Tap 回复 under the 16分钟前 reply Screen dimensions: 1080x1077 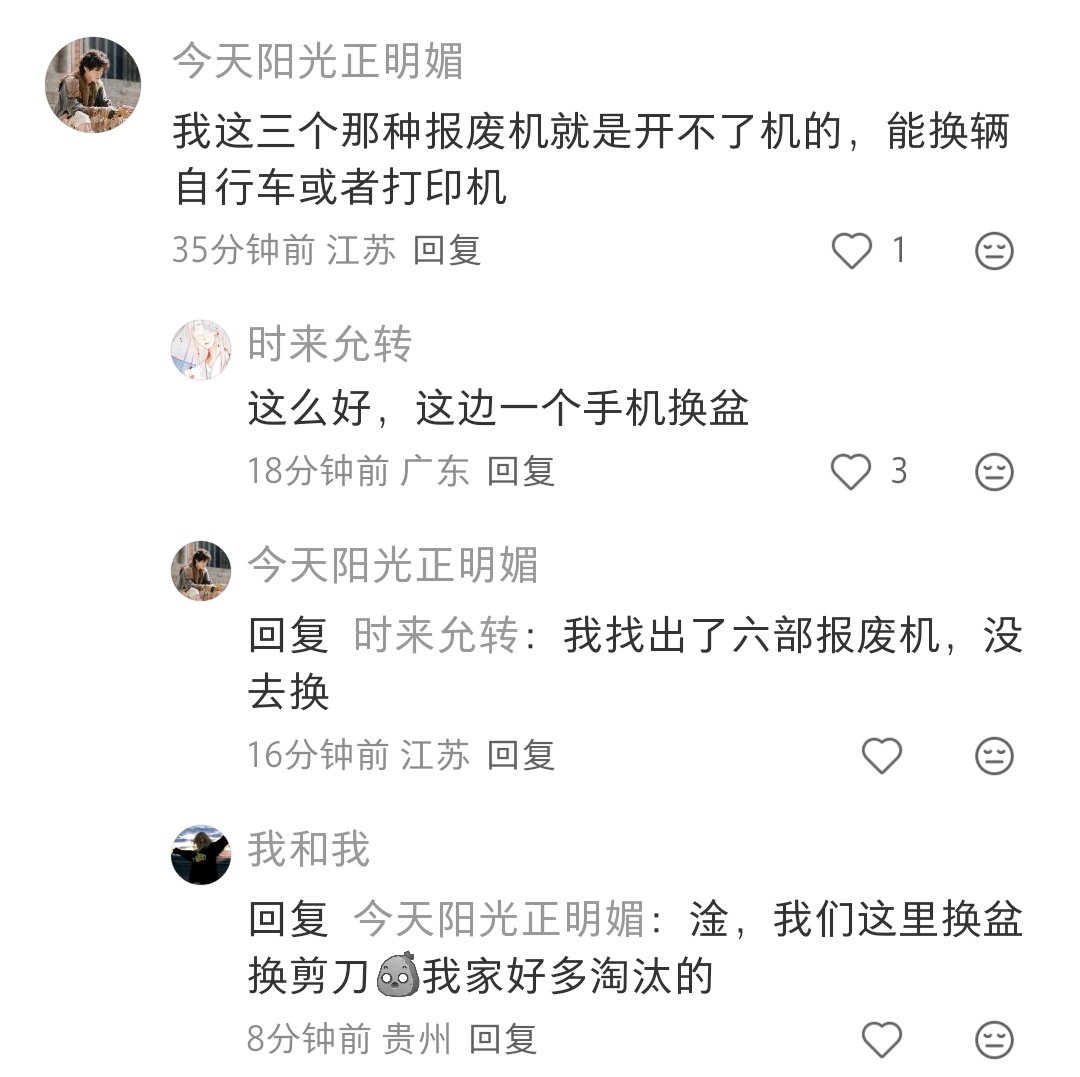521,756
